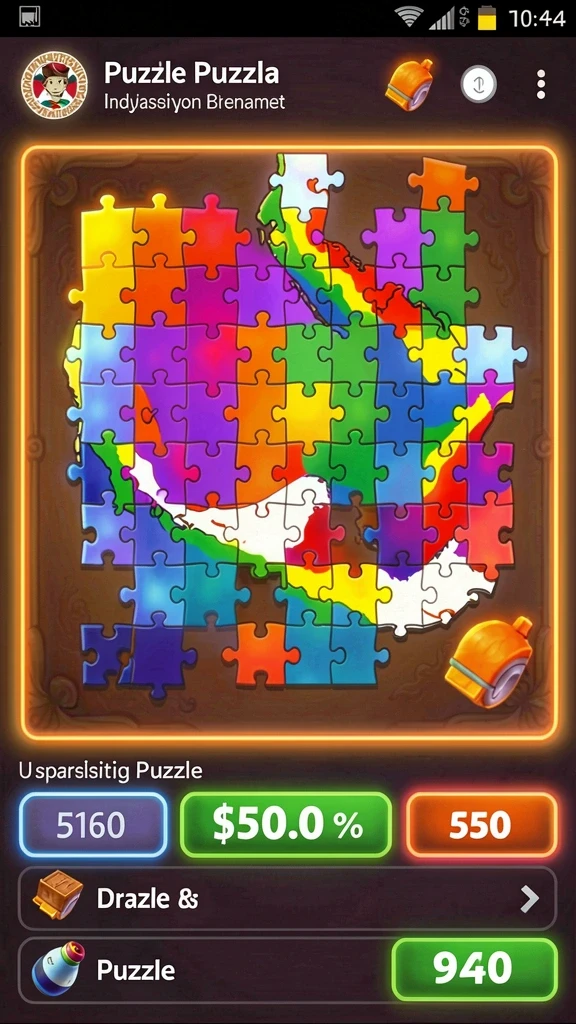
Task: Tap the green 940 button
Action: click(474, 970)
